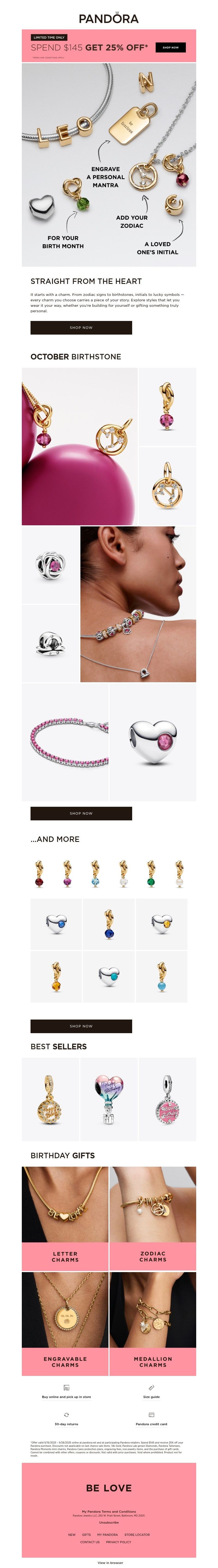Open the October birthstone heart charm tile
Screen dimensions: 218x1568
[153, 742]
